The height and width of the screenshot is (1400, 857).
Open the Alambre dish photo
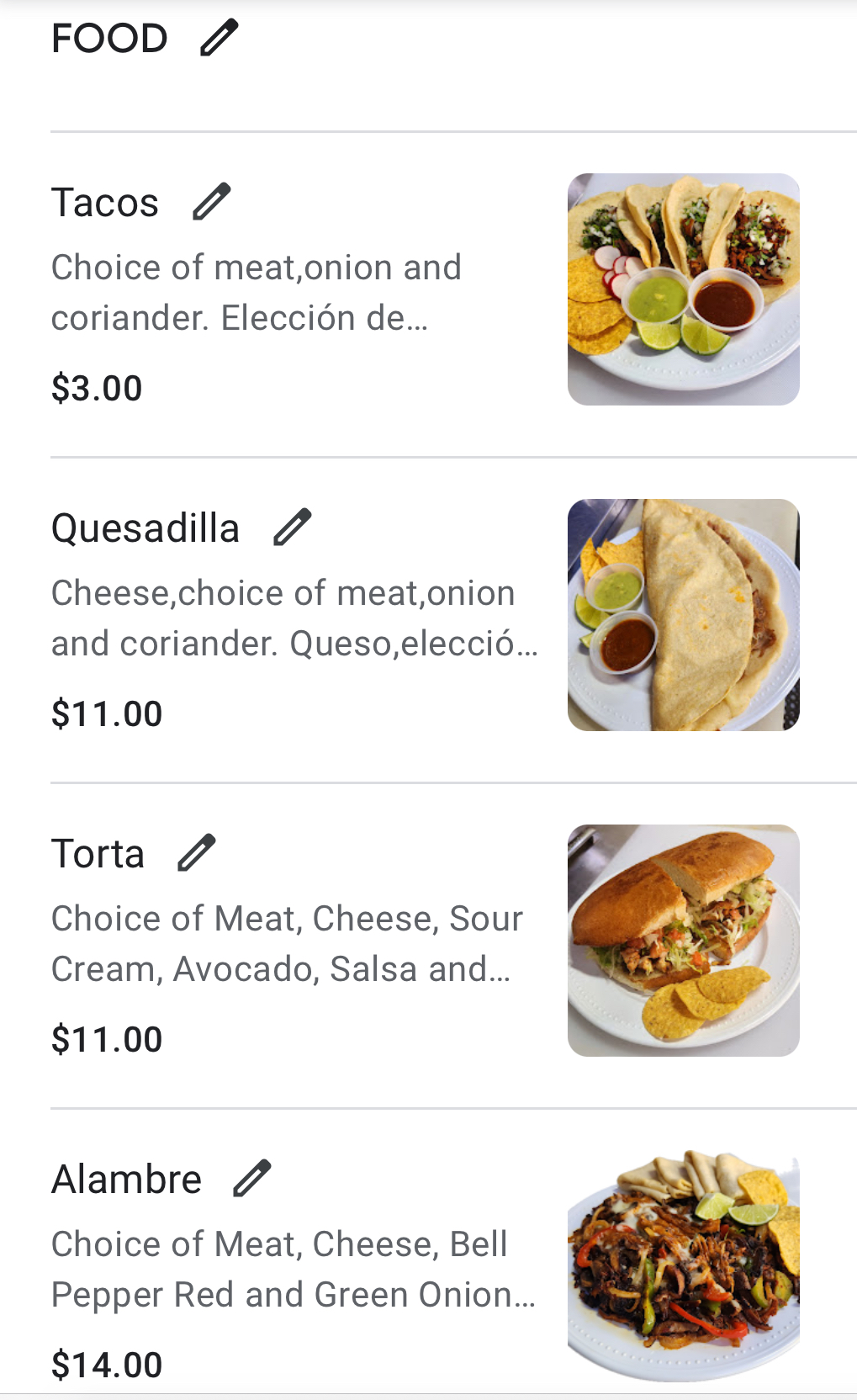point(683,1265)
